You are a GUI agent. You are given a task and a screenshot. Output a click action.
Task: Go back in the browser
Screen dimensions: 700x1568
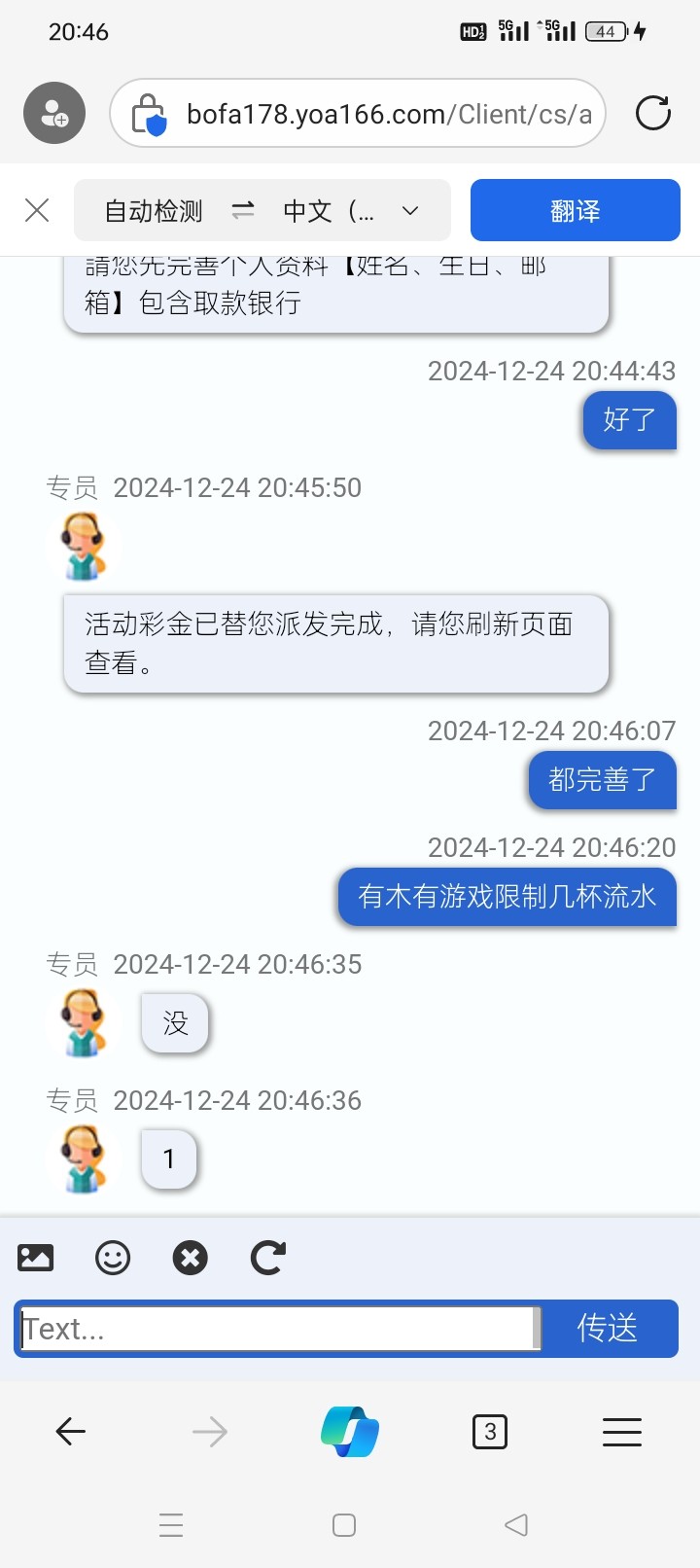tap(70, 1431)
